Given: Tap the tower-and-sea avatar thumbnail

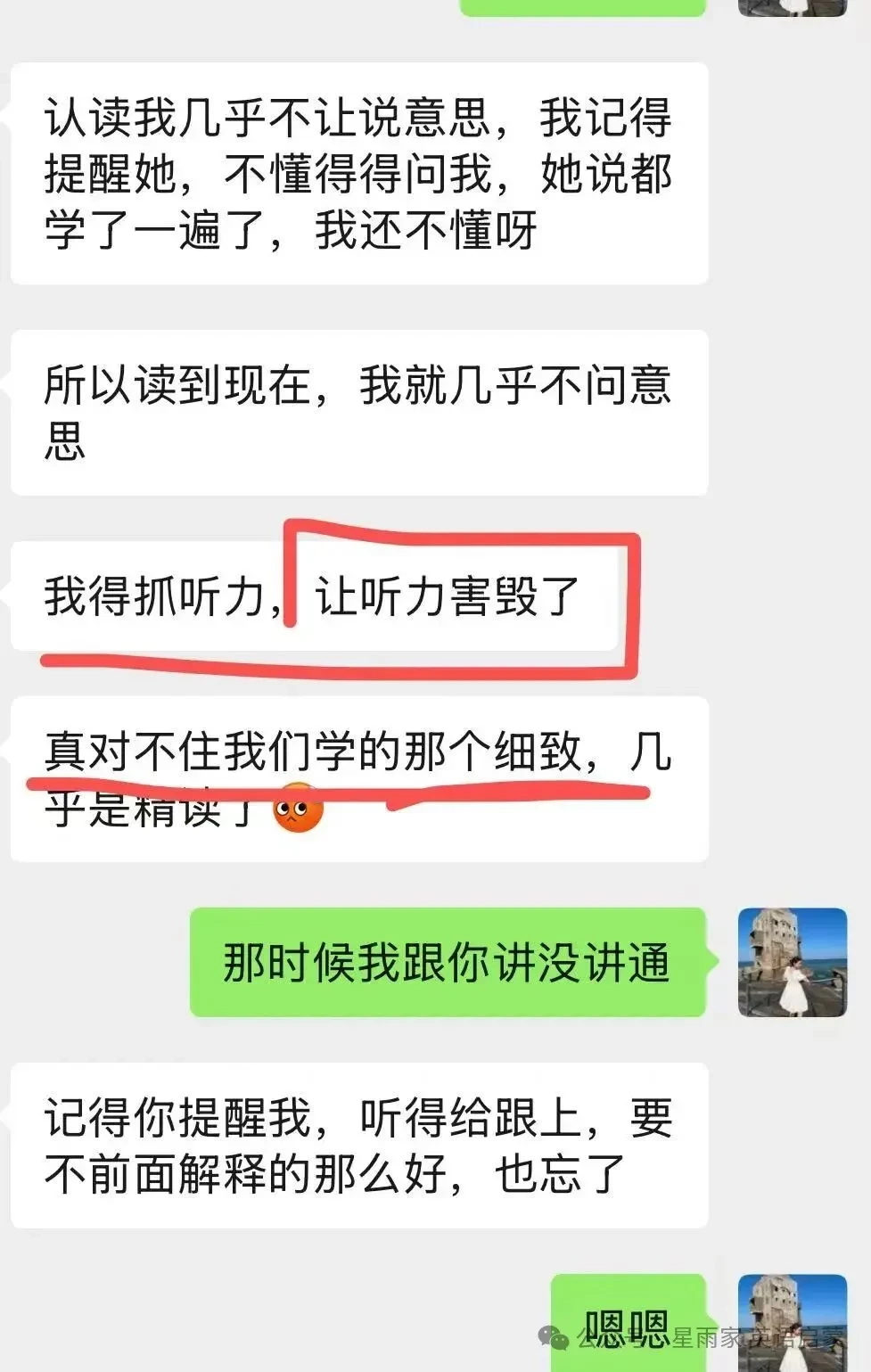Looking at the screenshot, I should 792,963.
